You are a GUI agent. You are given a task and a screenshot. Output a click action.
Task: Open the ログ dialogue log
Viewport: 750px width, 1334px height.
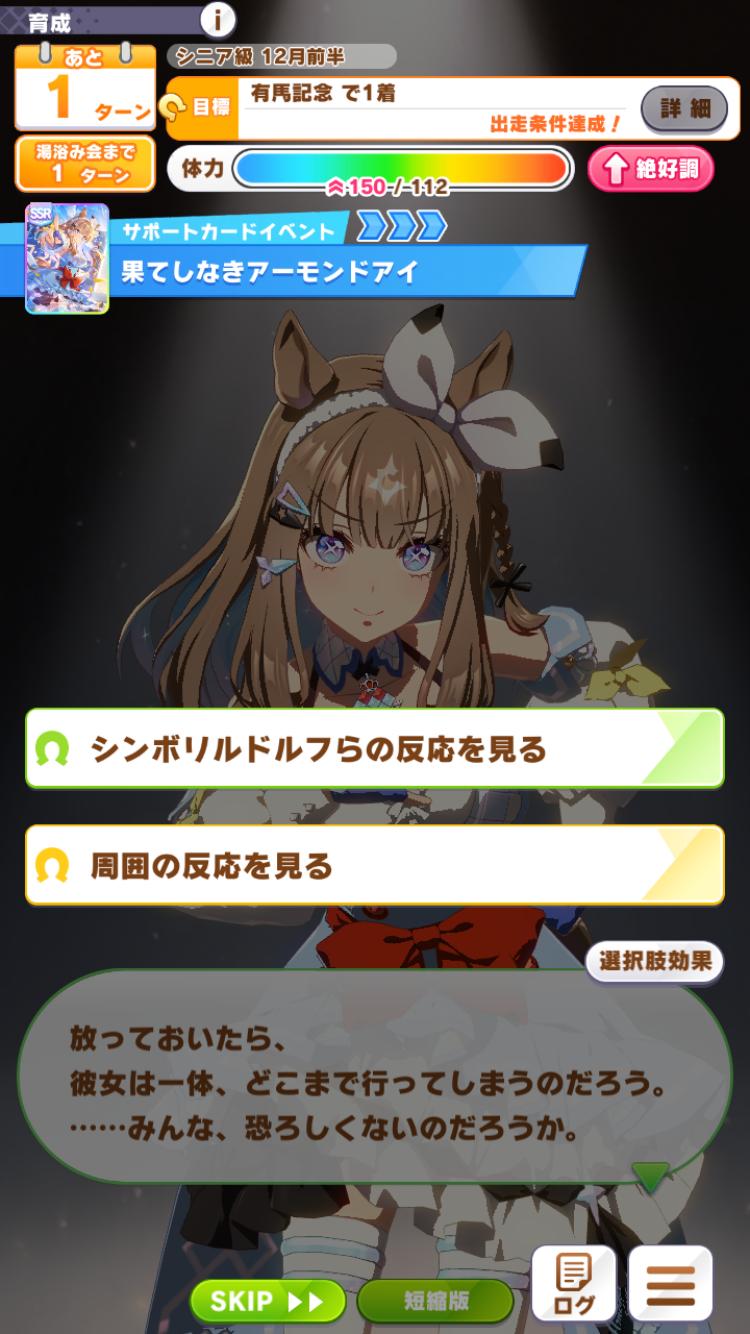(573, 1286)
